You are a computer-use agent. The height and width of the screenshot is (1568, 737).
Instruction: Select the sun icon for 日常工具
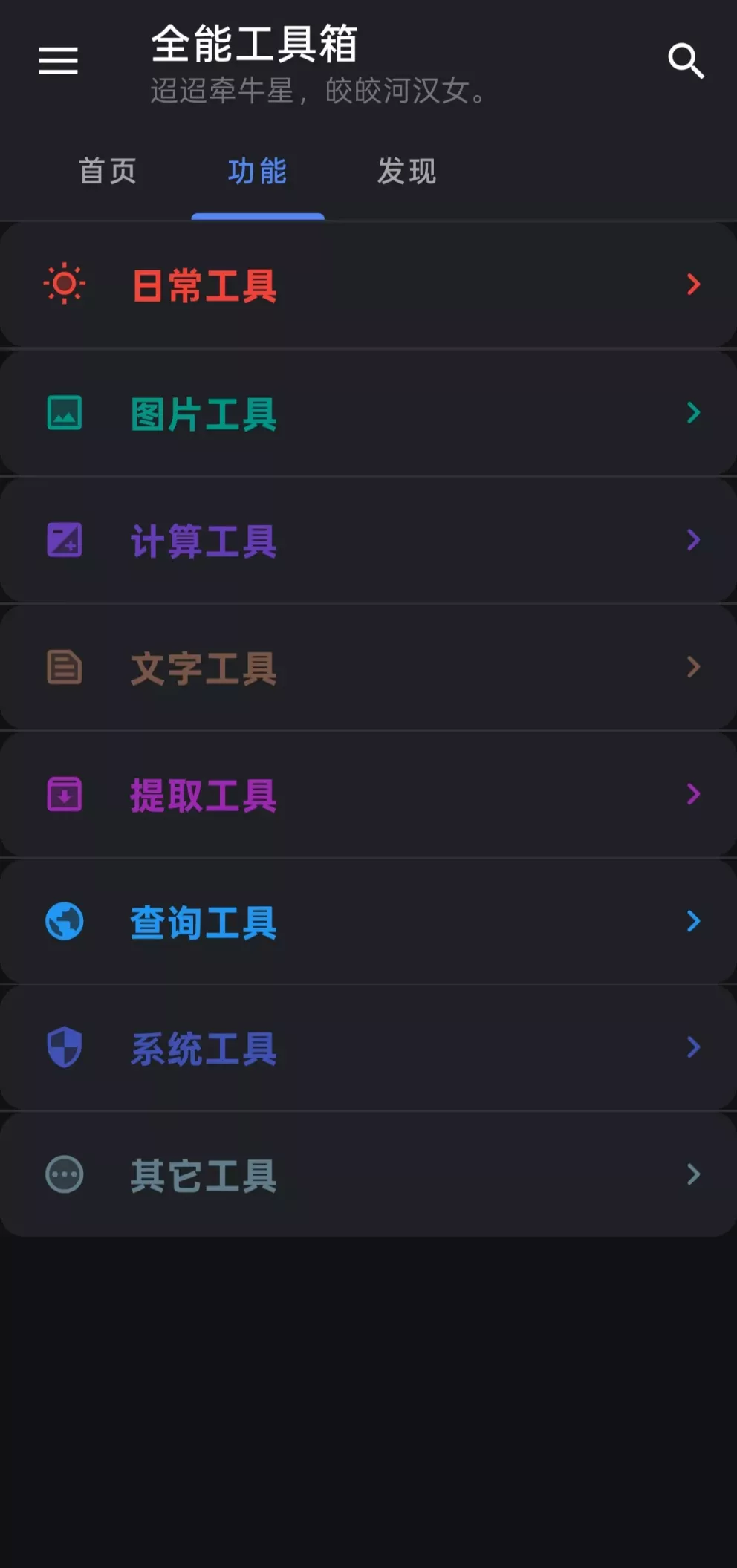[x=66, y=283]
